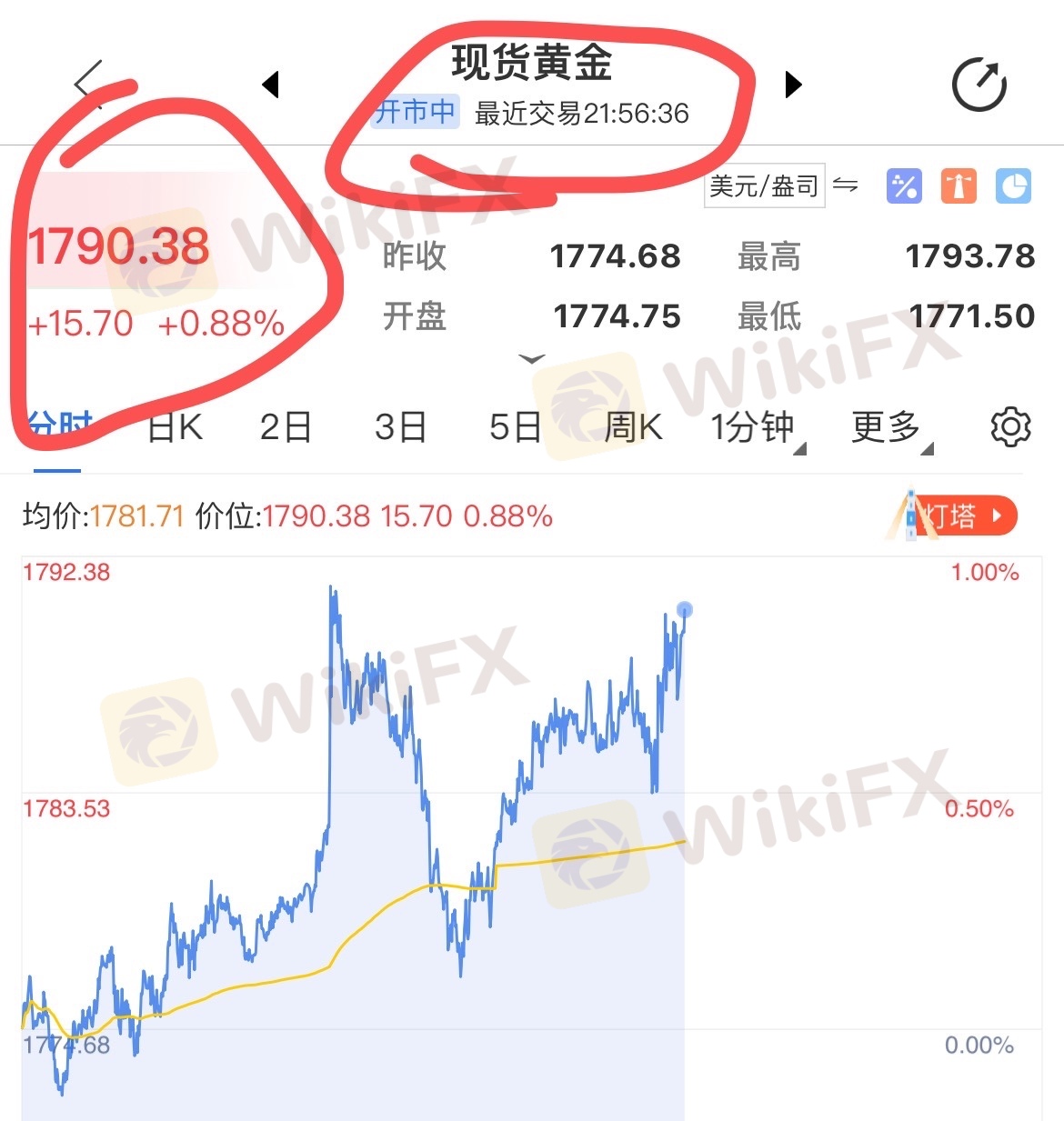Switch to the next instrument
The height and width of the screenshot is (1121, 1064).
(x=793, y=85)
